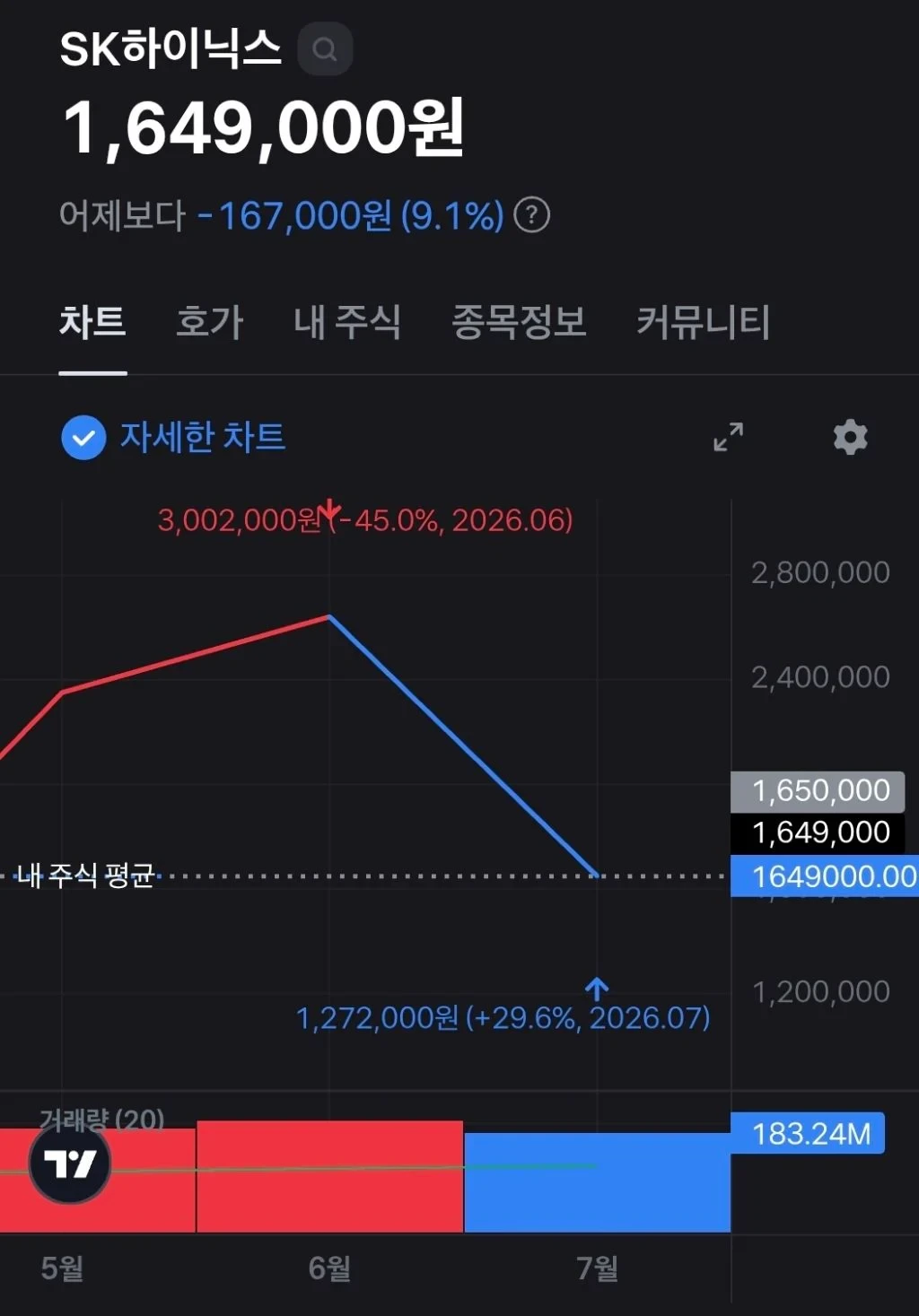This screenshot has width=919, height=1316.
Task: Expand the chart to fullscreen
Action: click(728, 437)
